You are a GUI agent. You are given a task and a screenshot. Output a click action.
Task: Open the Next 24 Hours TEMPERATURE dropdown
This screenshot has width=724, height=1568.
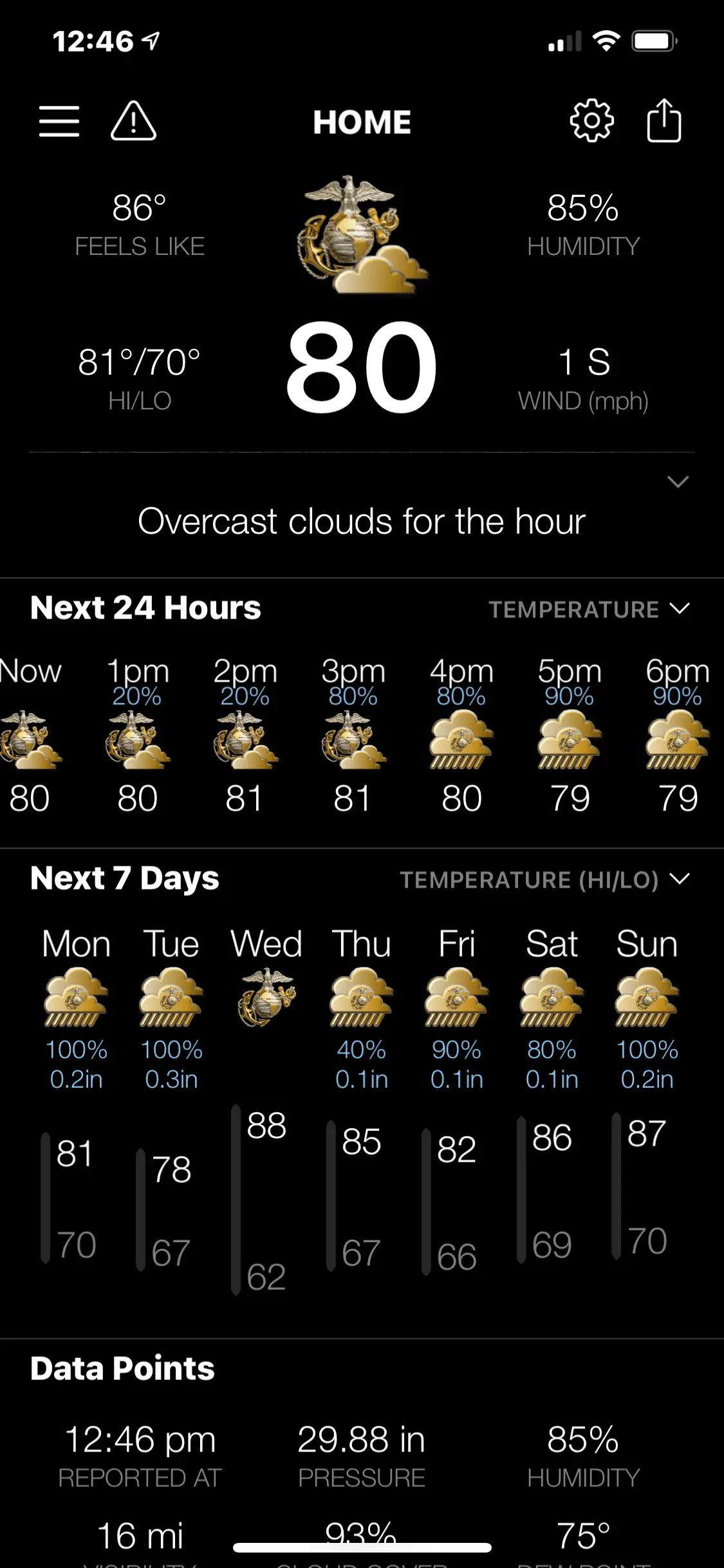point(589,609)
